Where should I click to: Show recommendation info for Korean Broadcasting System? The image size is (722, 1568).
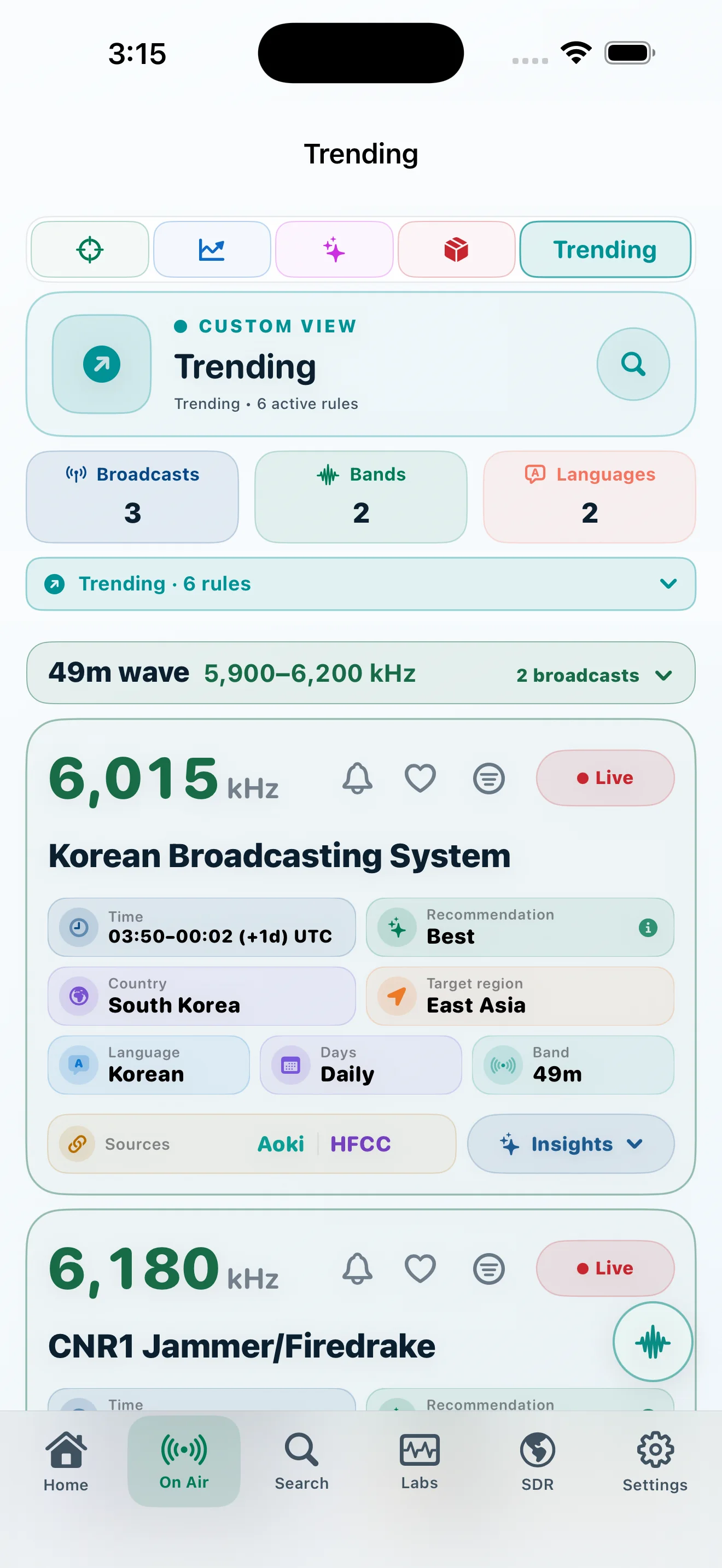tap(648, 928)
